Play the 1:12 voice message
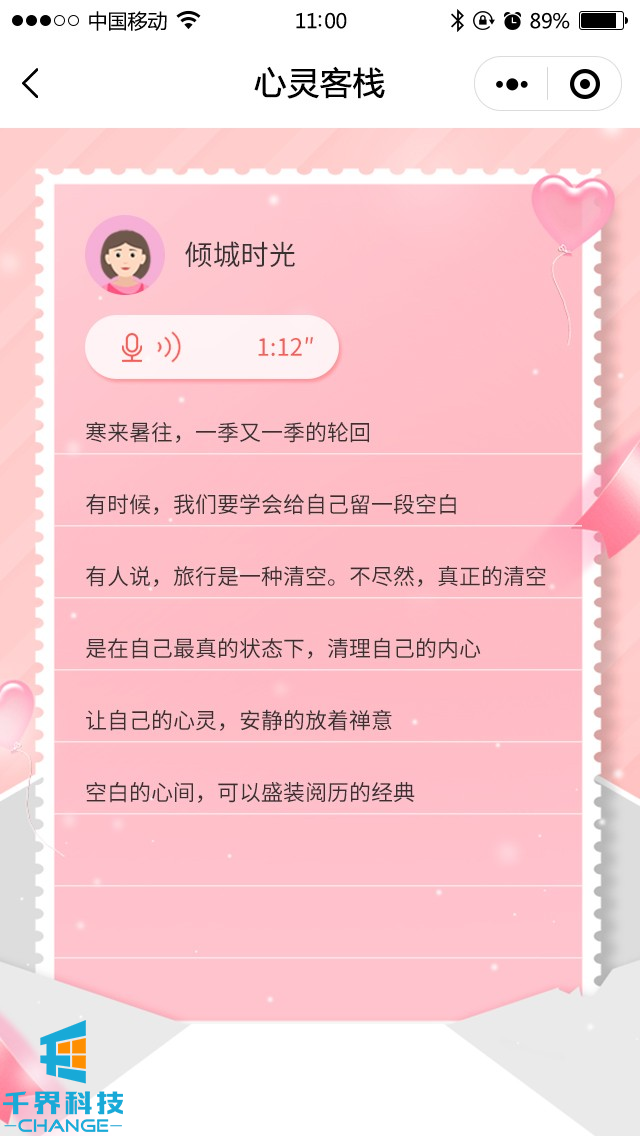 coord(212,347)
